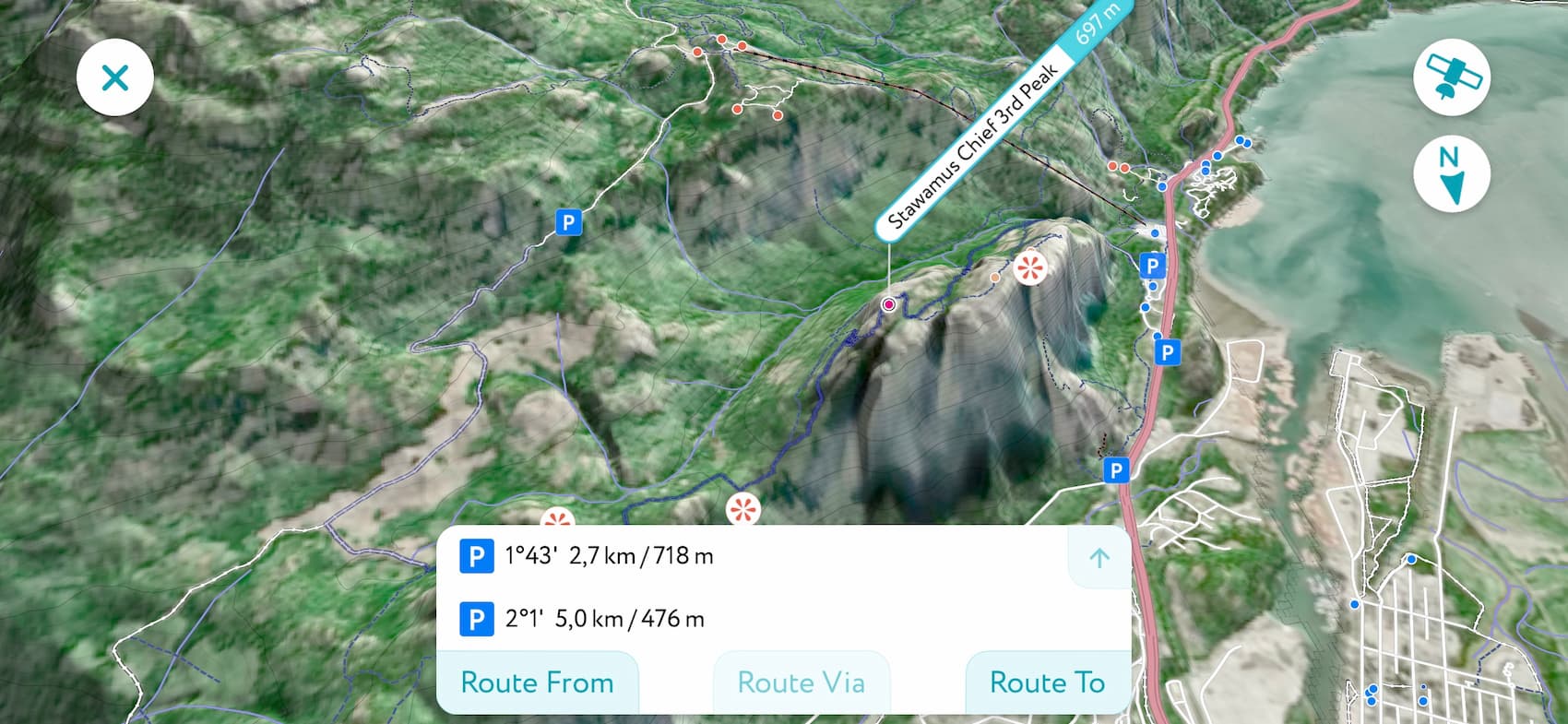The width and height of the screenshot is (1568, 724).
Task: Select Route Via button
Action: click(x=801, y=682)
